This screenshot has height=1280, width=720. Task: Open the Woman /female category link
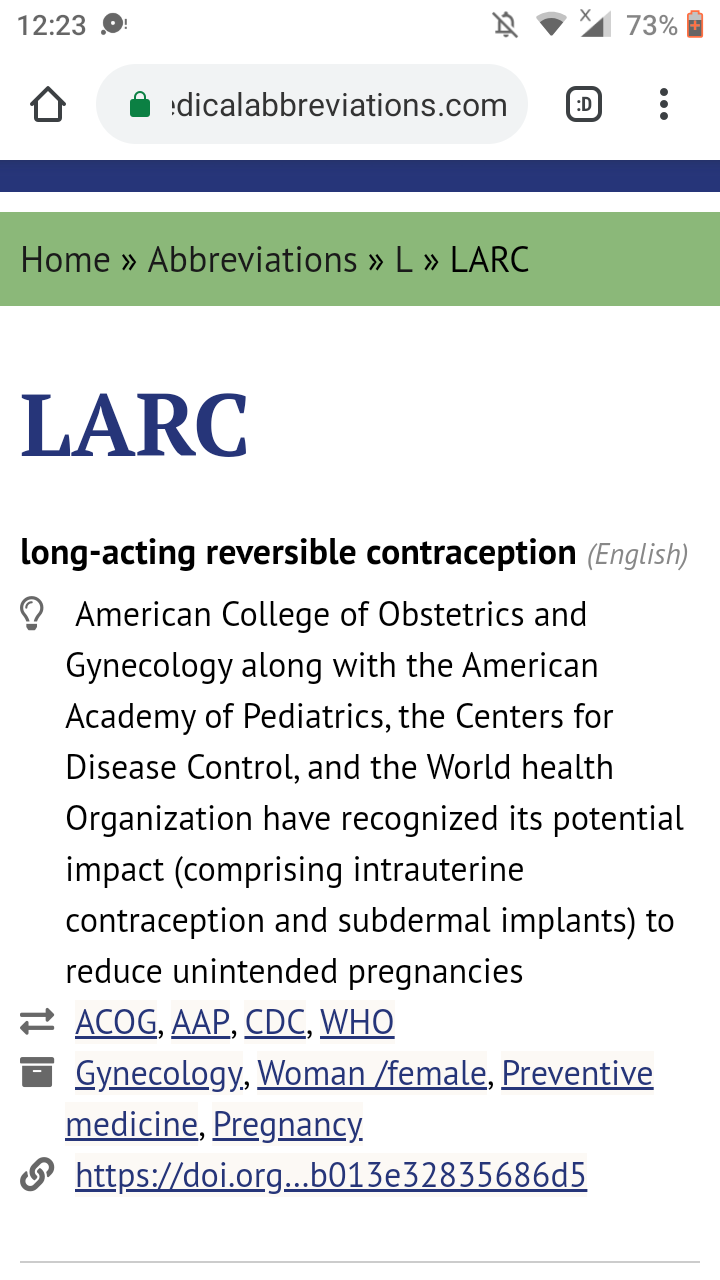pos(372,1073)
